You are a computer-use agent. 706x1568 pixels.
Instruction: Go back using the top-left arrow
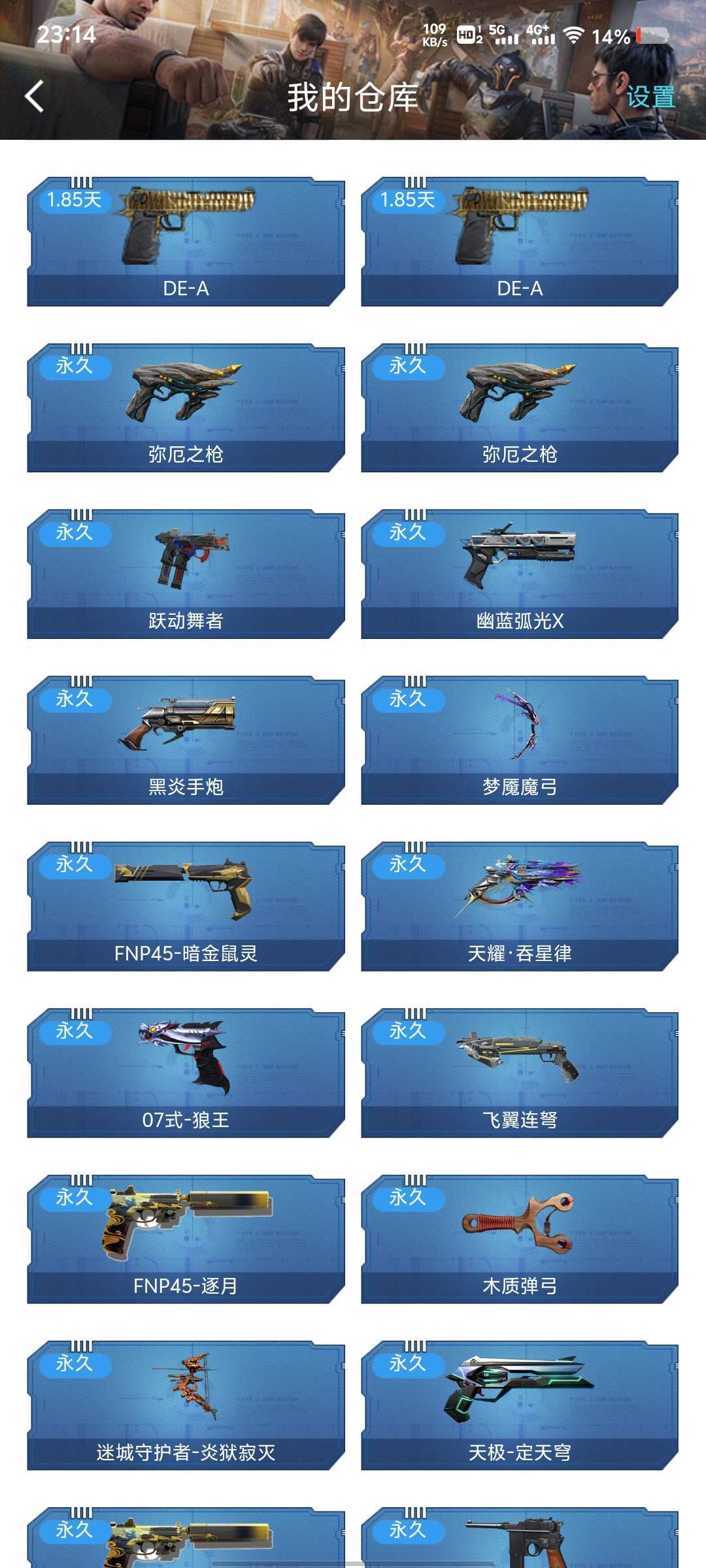pyautogui.click(x=35, y=97)
